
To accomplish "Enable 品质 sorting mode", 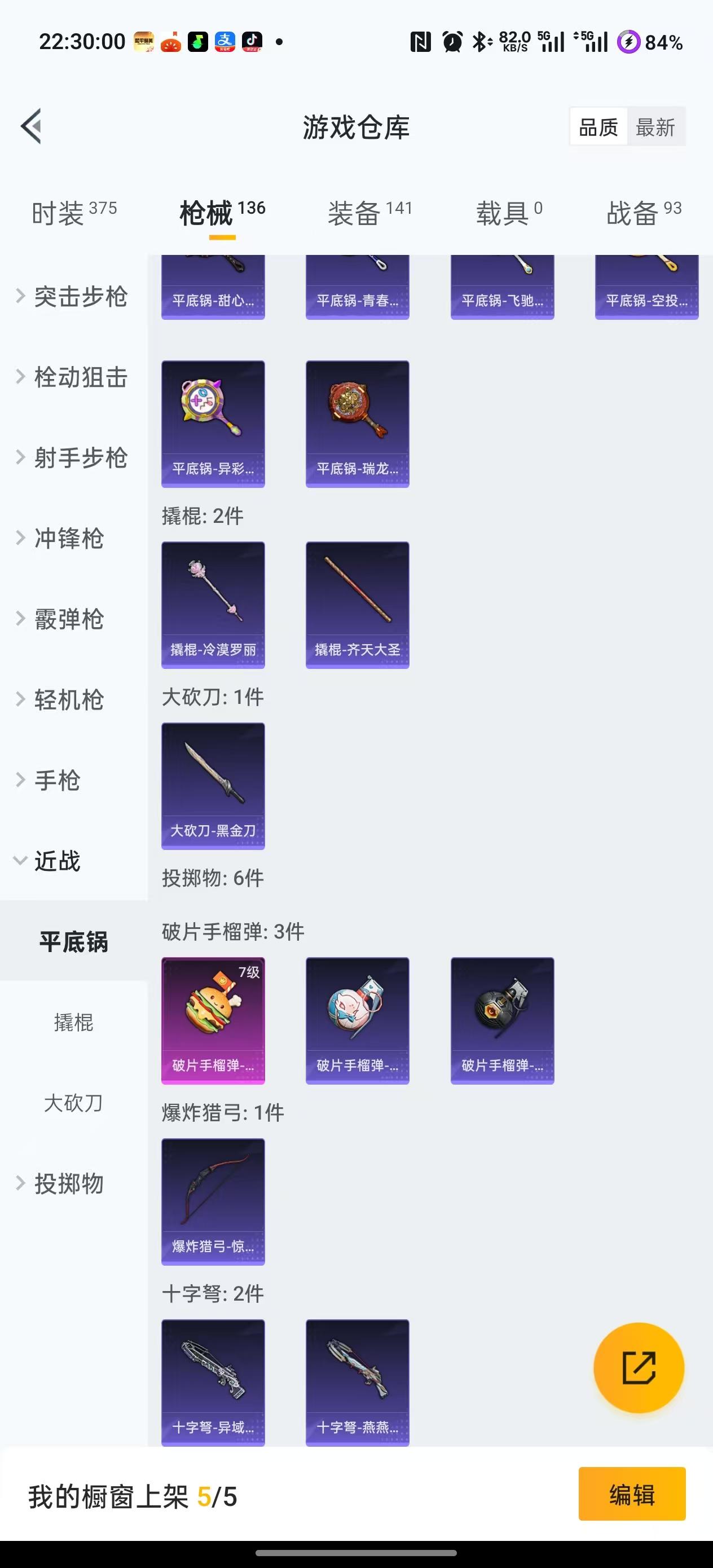I will pyautogui.click(x=597, y=126).
